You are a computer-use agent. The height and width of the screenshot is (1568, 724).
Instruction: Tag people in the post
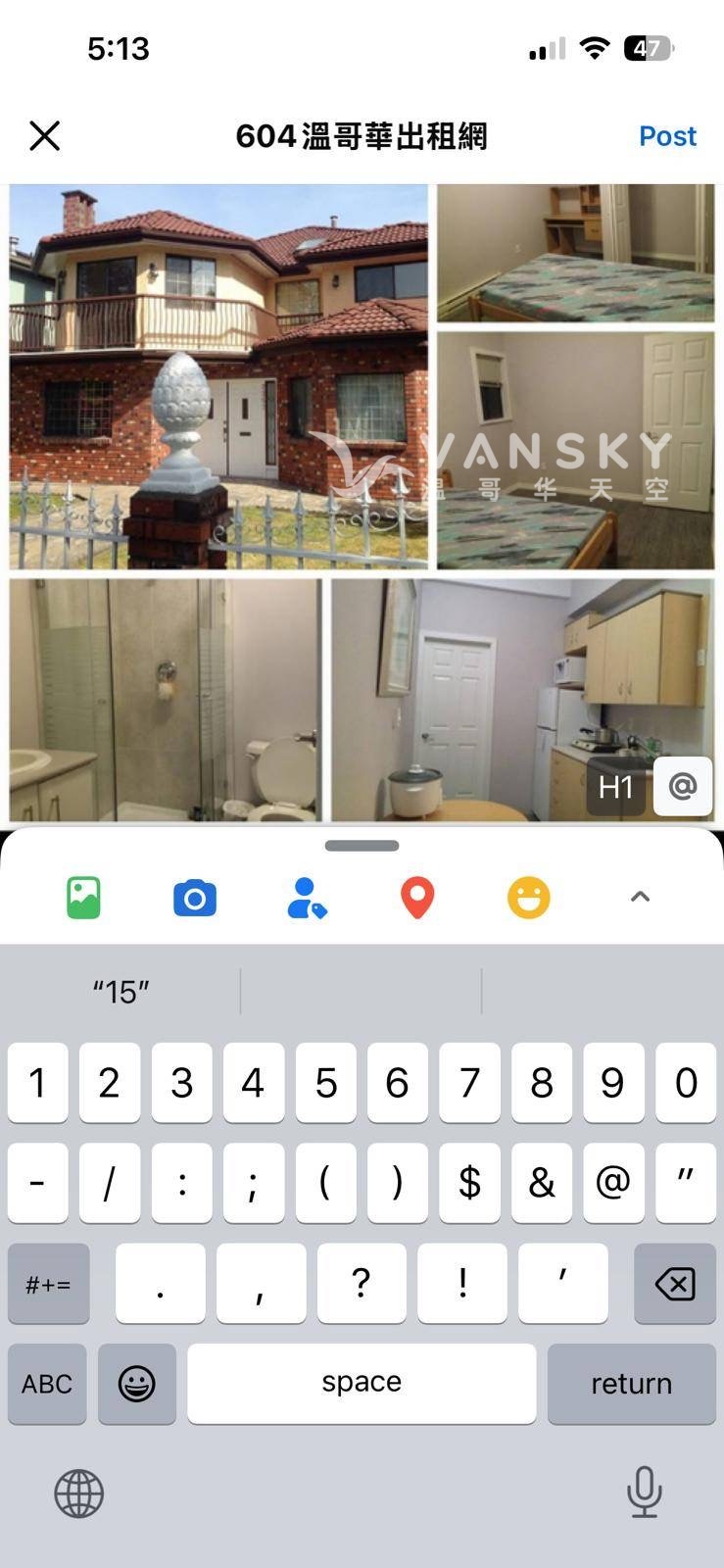(x=307, y=898)
